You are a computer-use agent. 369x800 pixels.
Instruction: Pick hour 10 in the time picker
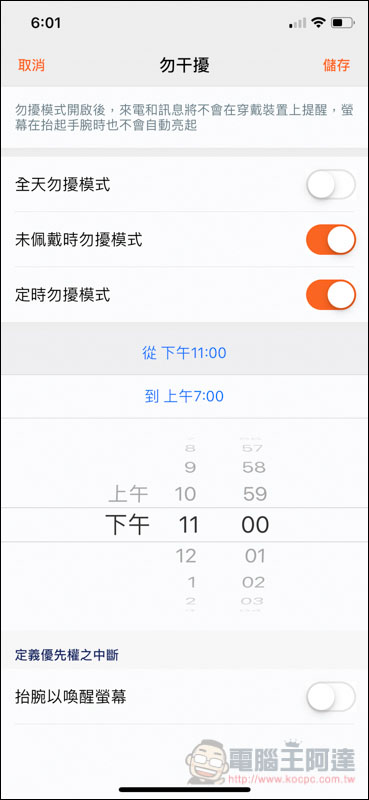[x=186, y=494]
